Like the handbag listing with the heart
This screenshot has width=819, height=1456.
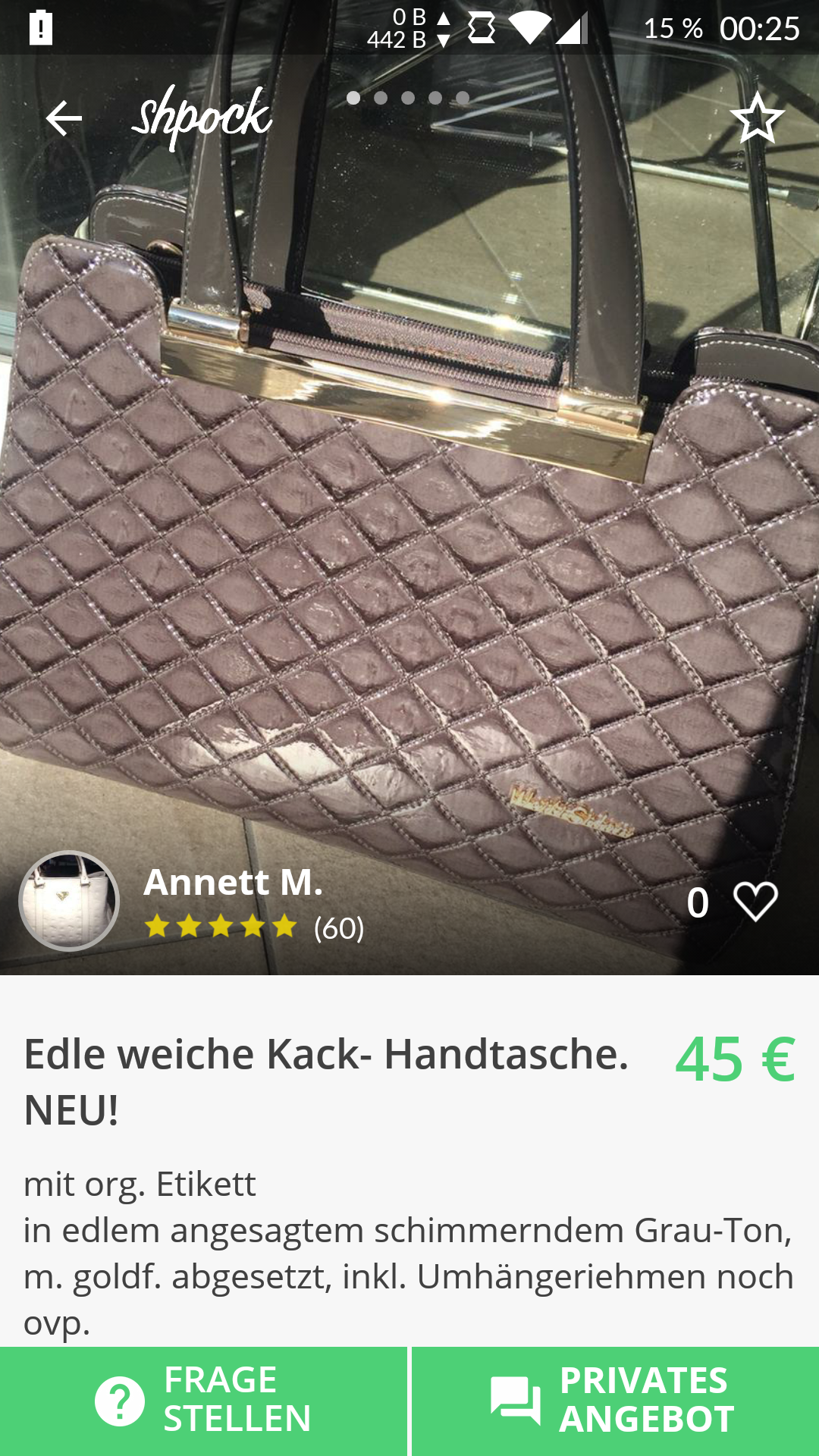pos(755,902)
